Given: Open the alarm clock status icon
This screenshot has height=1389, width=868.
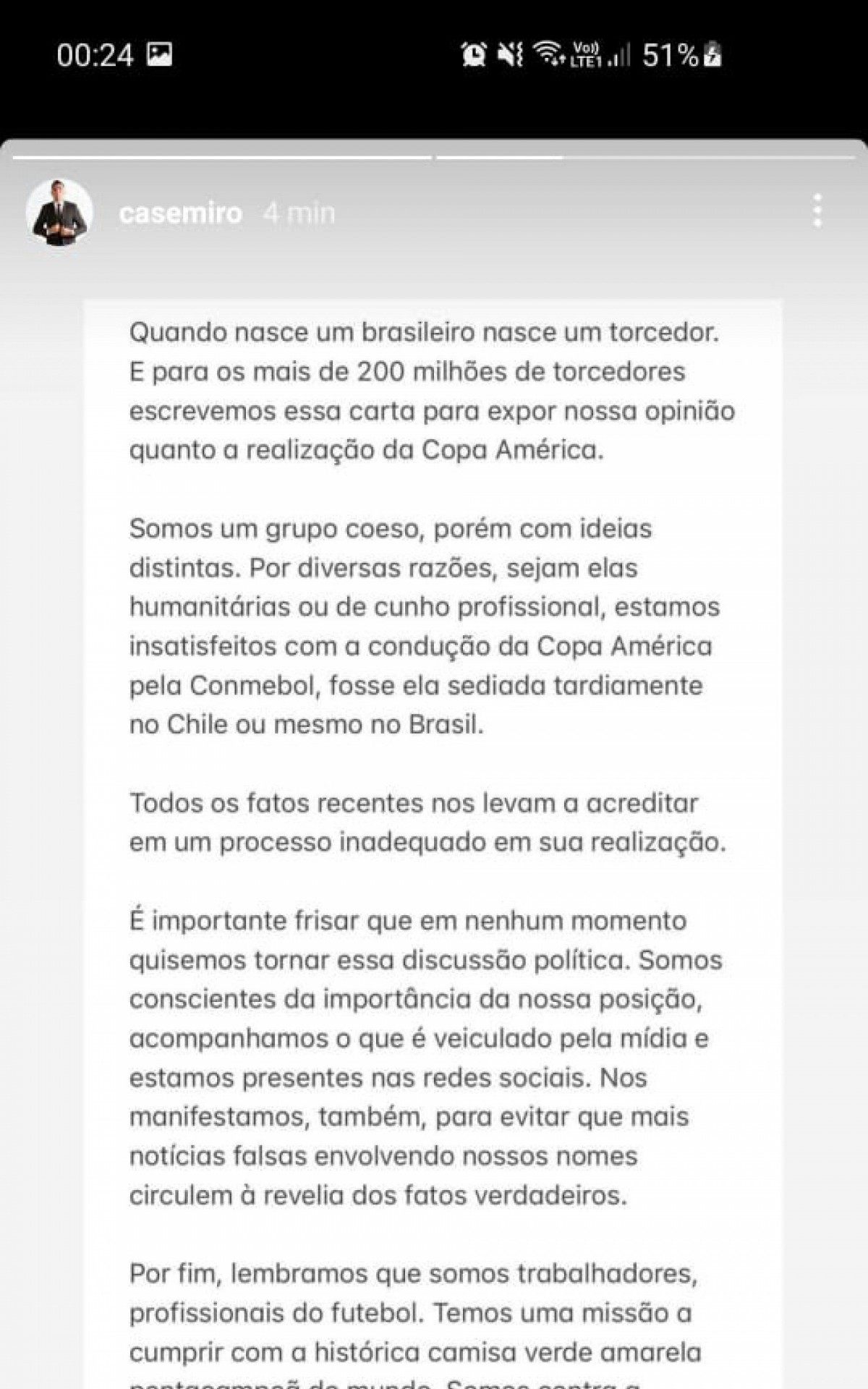Looking at the screenshot, I should [474, 52].
